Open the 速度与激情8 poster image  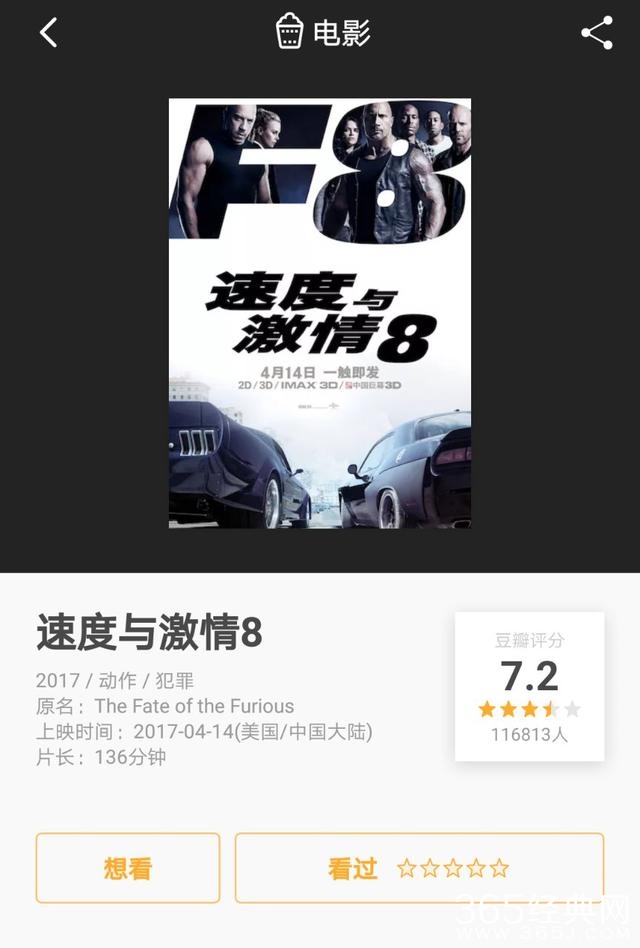320,313
